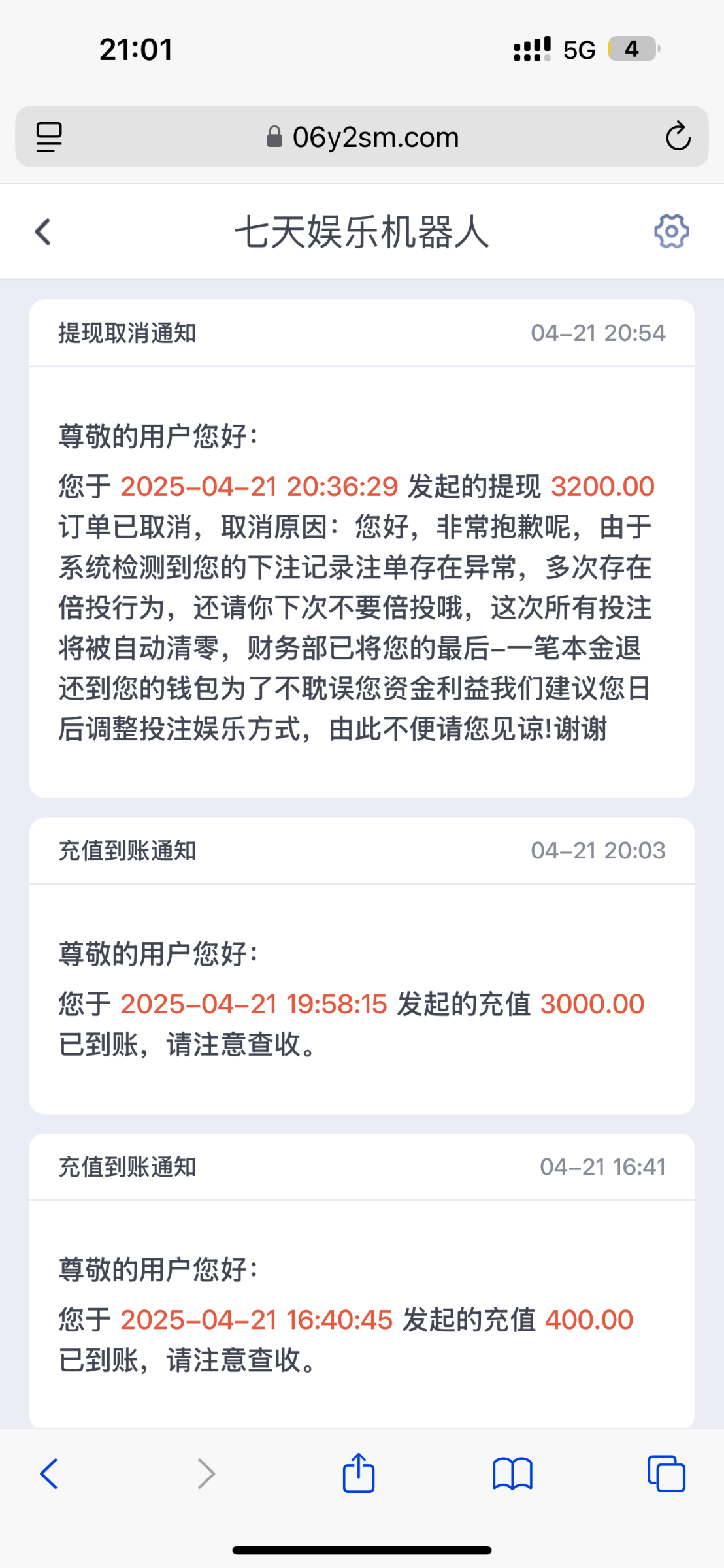
Task: Open the settings gear for 七天娱乐机器人
Action: tap(672, 231)
